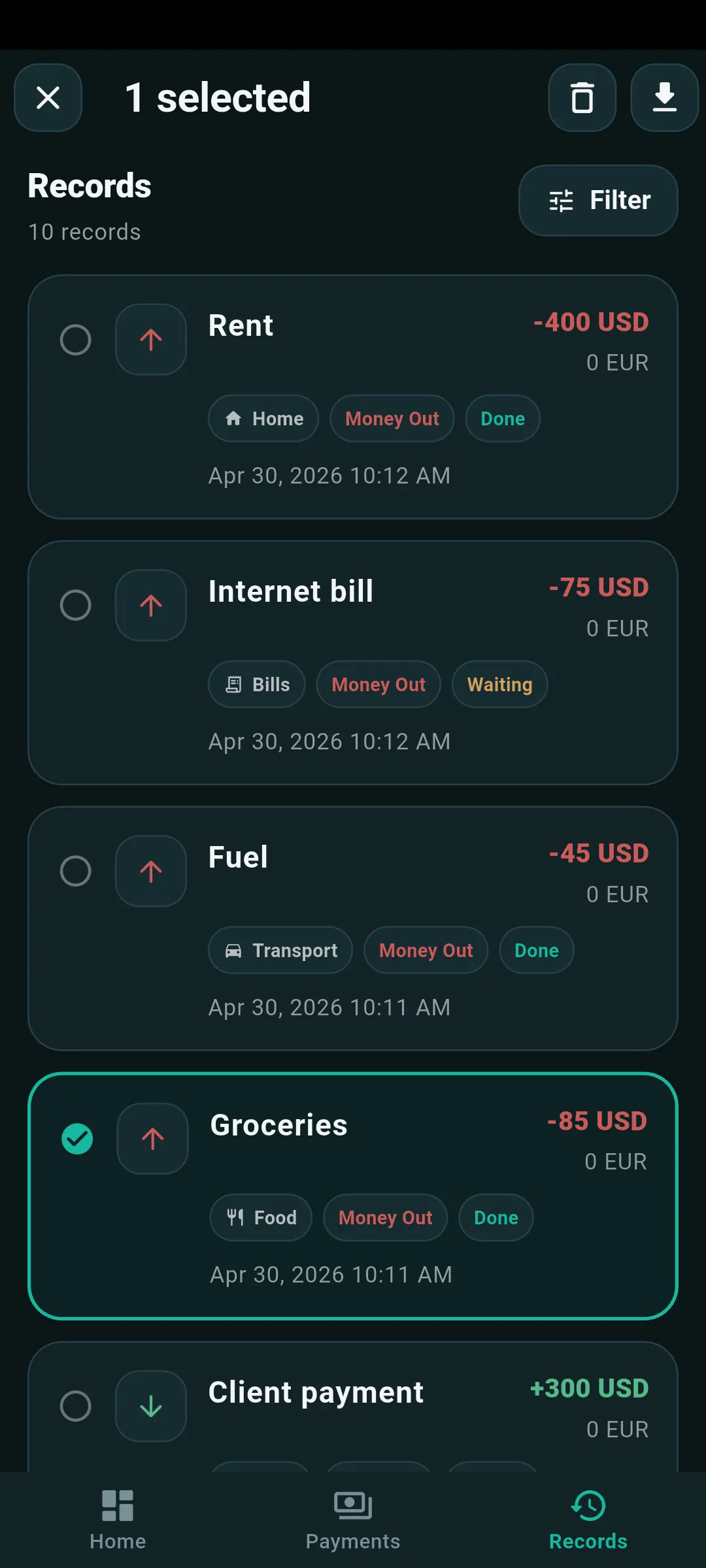The image size is (706, 1568).
Task: Open the Rent record card
Action: pos(353,397)
